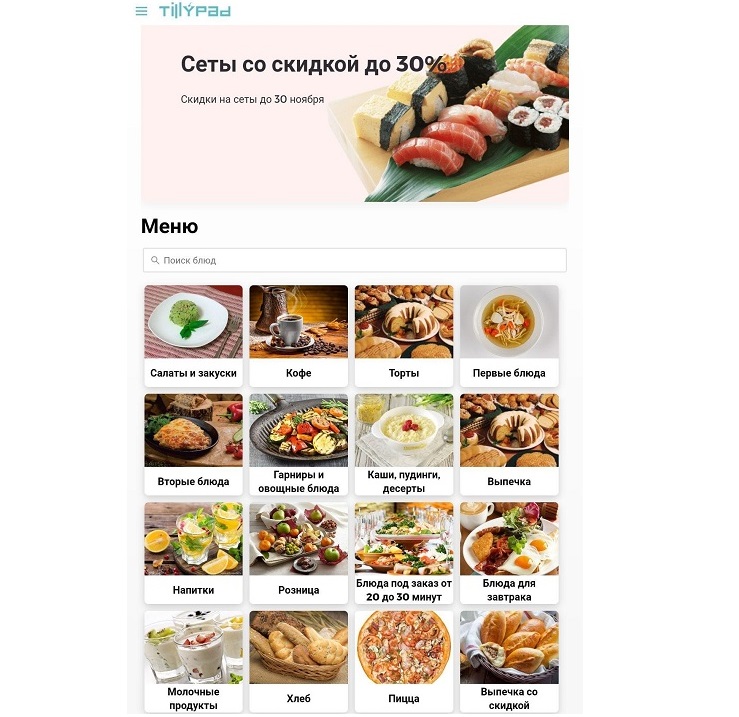Open Гарниры и овощные блюда
This screenshot has height=717, width=739.
(298, 443)
